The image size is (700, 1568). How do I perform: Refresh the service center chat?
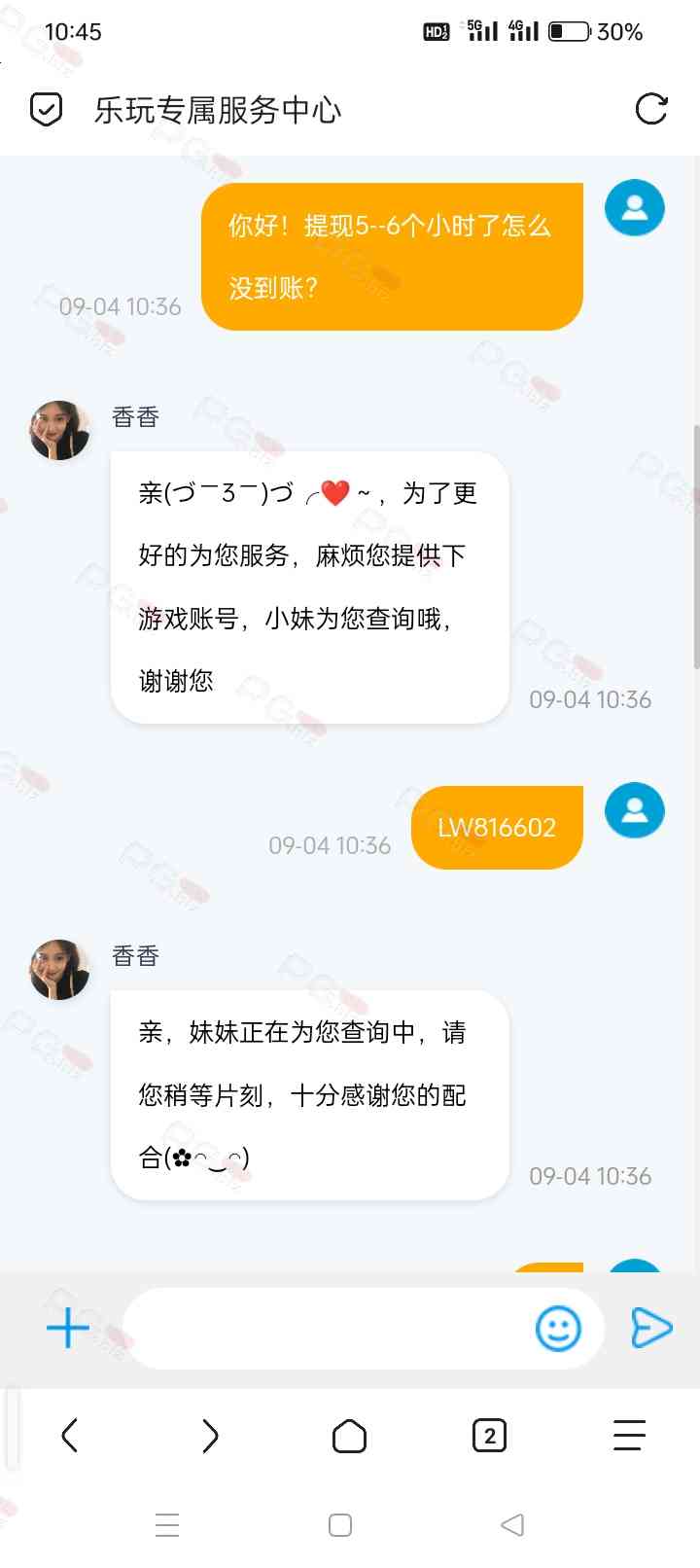pyautogui.click(x=650, y=109)
